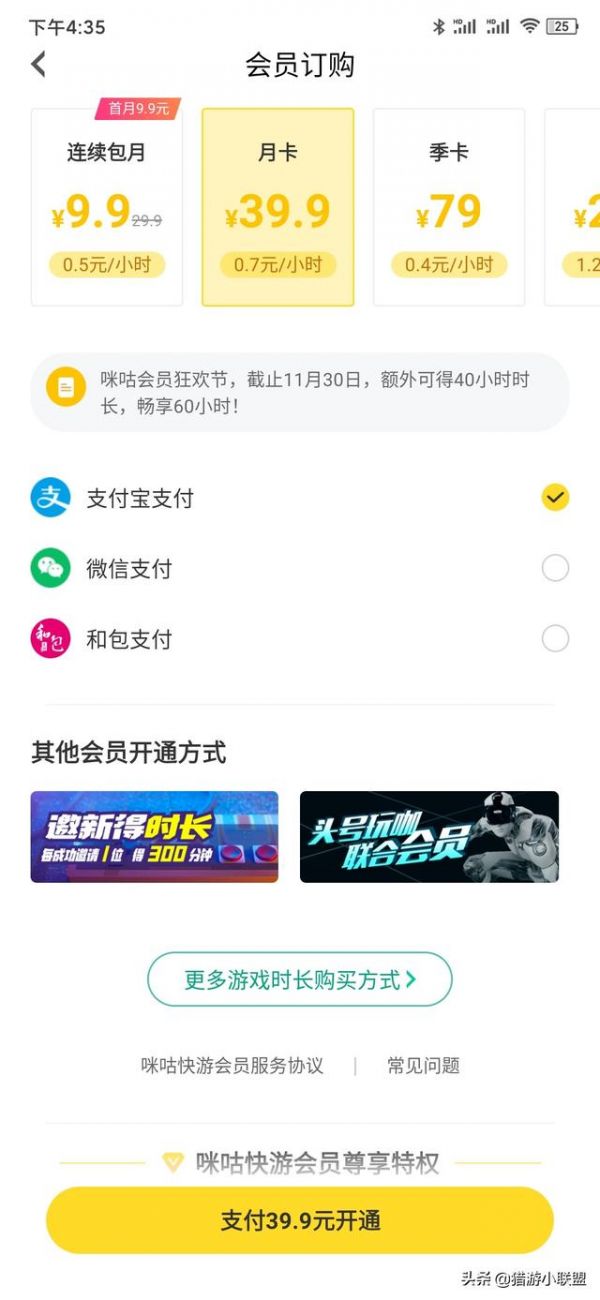This screenshot has width=600, height=1300.
Task: Open the 邀新得时长 invitation banner
Action: (x=155, y=837)
